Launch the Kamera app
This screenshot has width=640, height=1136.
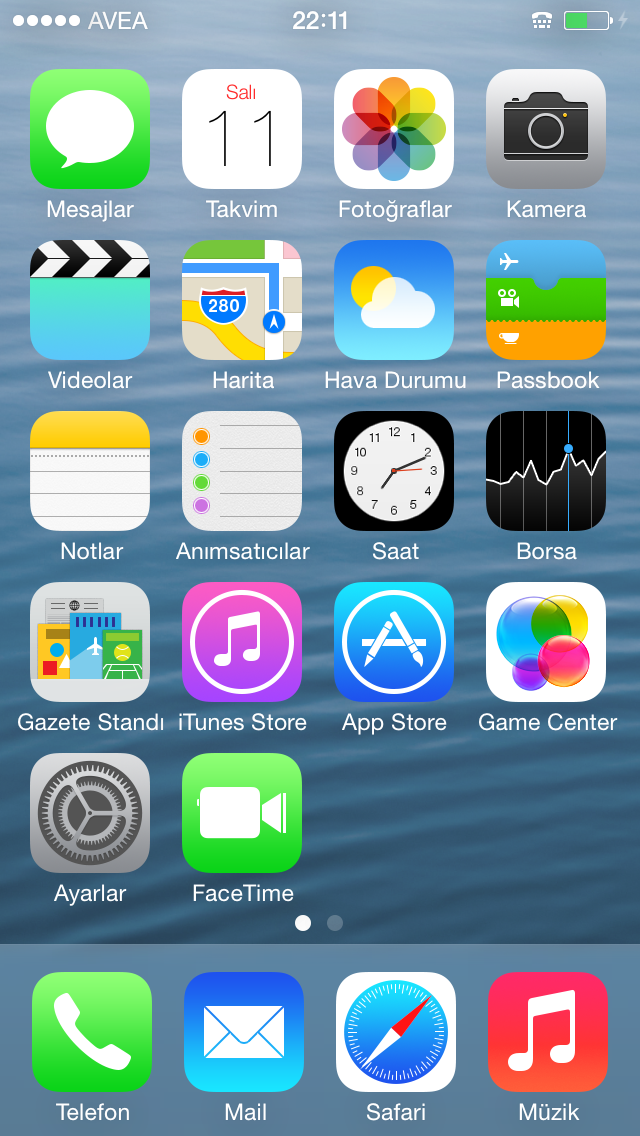click(546, 129)
